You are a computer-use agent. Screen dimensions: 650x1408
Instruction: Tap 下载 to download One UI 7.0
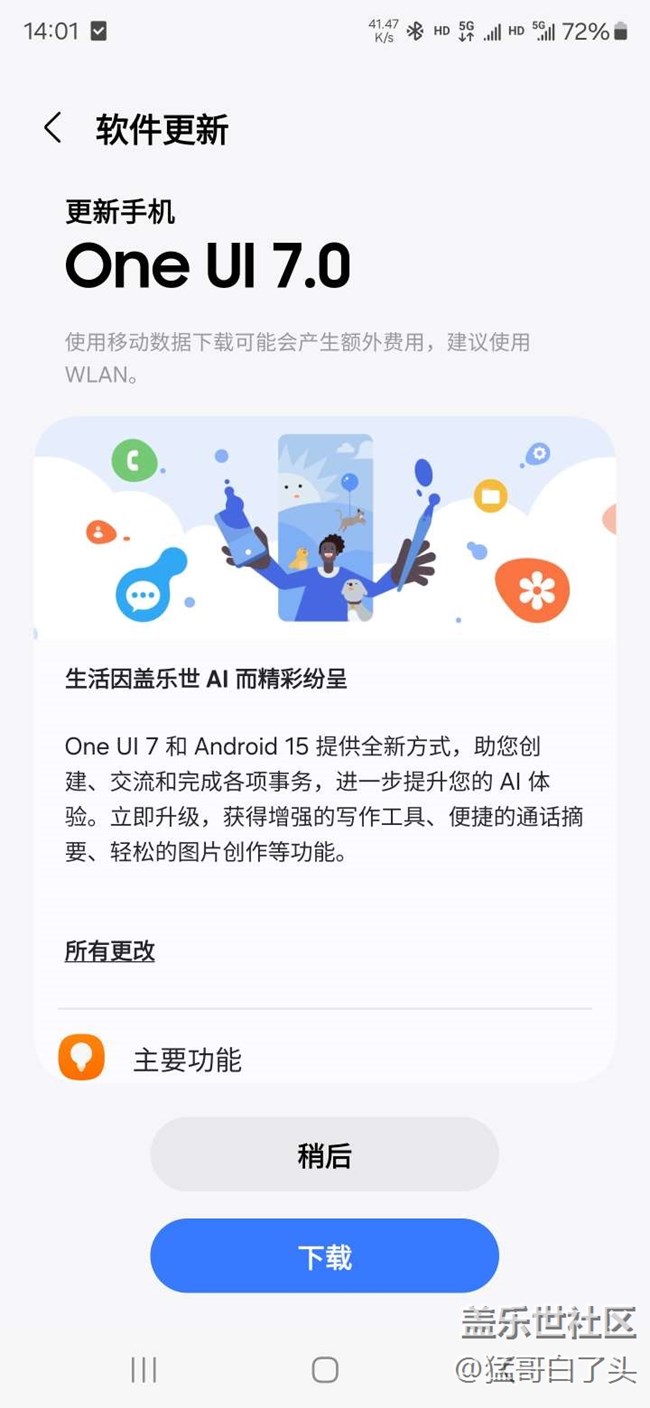click(x=324, y=1256)
